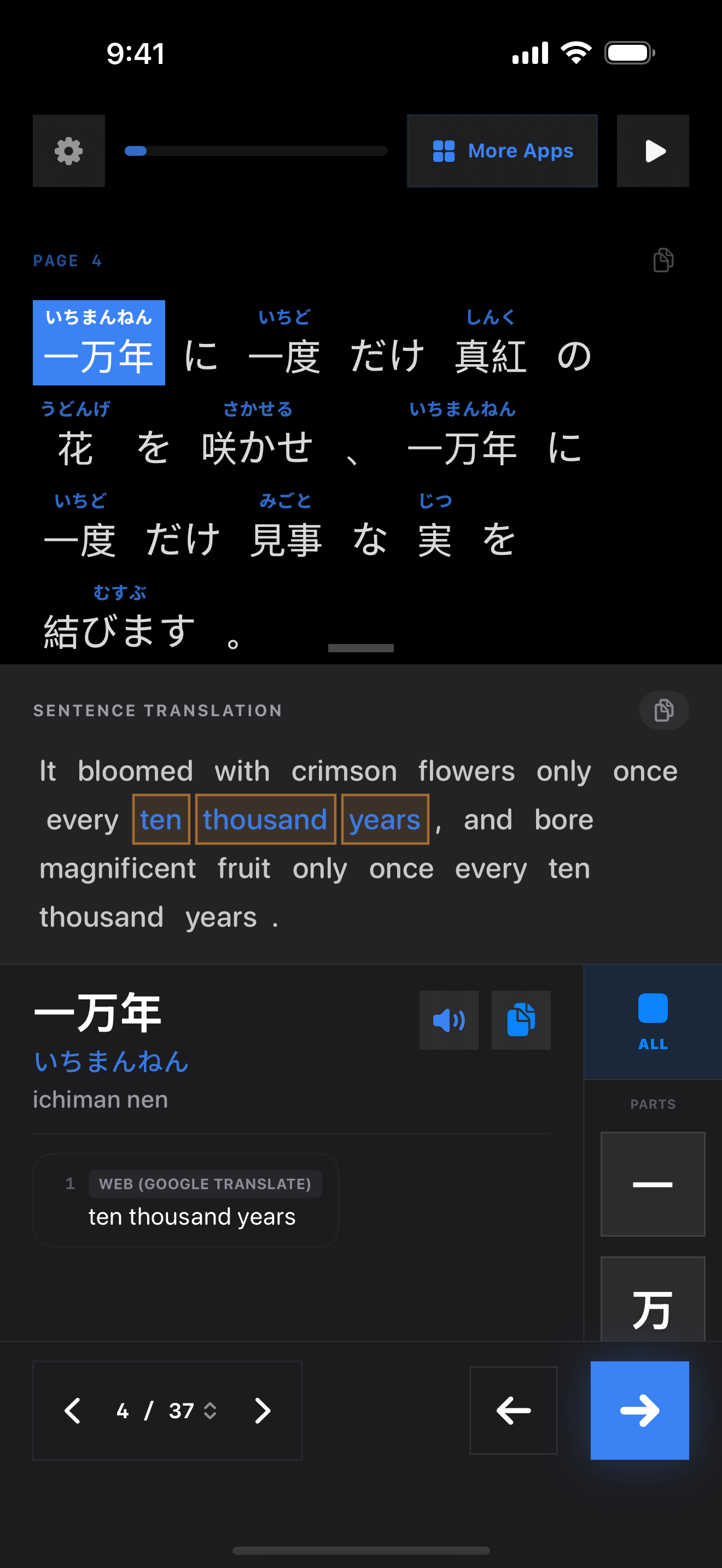Select the word 真紅 in the sentence
The width and height of the screenshot is (722, 1568).
coord(491,355)
